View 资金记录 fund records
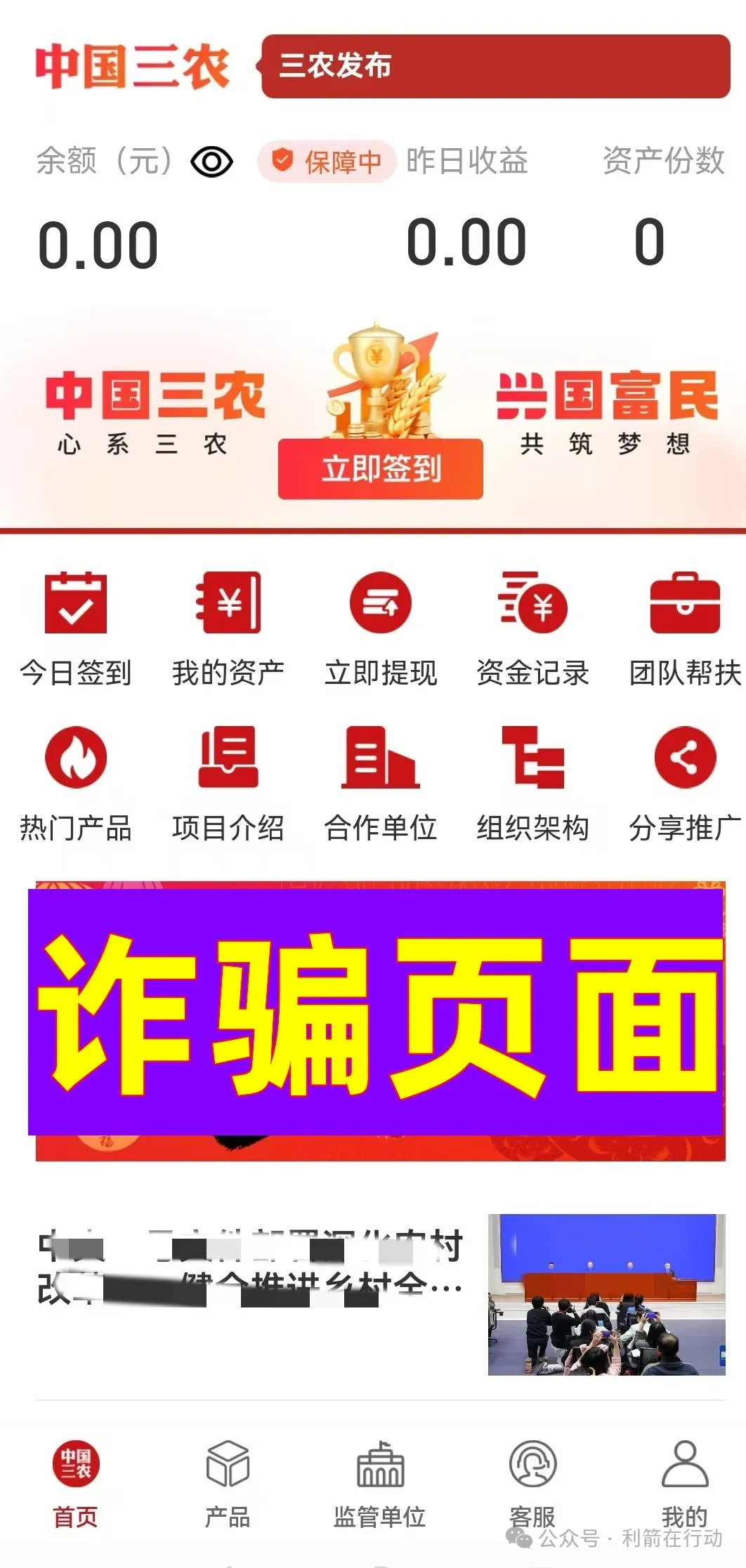This screenshot has height=1568, width=746. [x=532, y=625]
